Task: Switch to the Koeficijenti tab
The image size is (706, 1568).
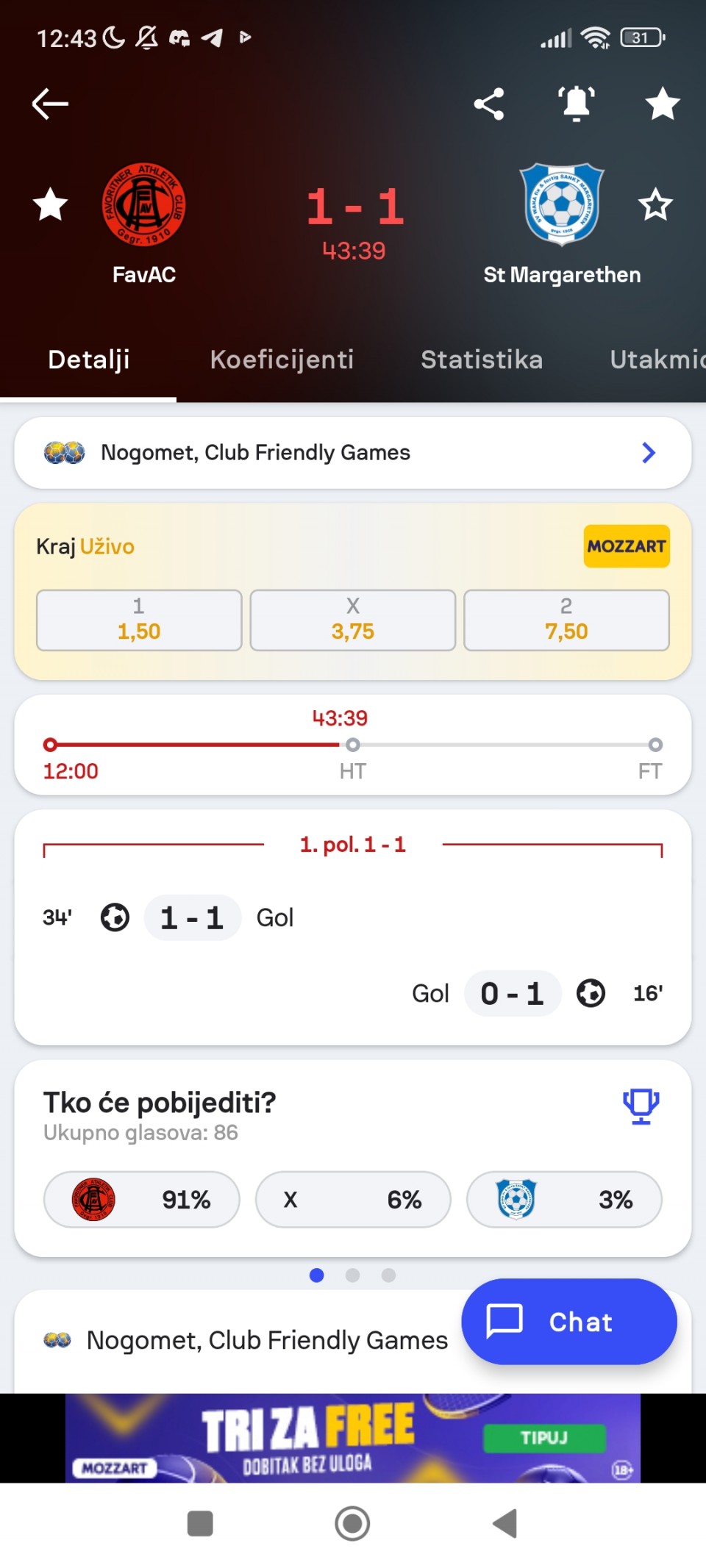Action: [x=282, y=359]
